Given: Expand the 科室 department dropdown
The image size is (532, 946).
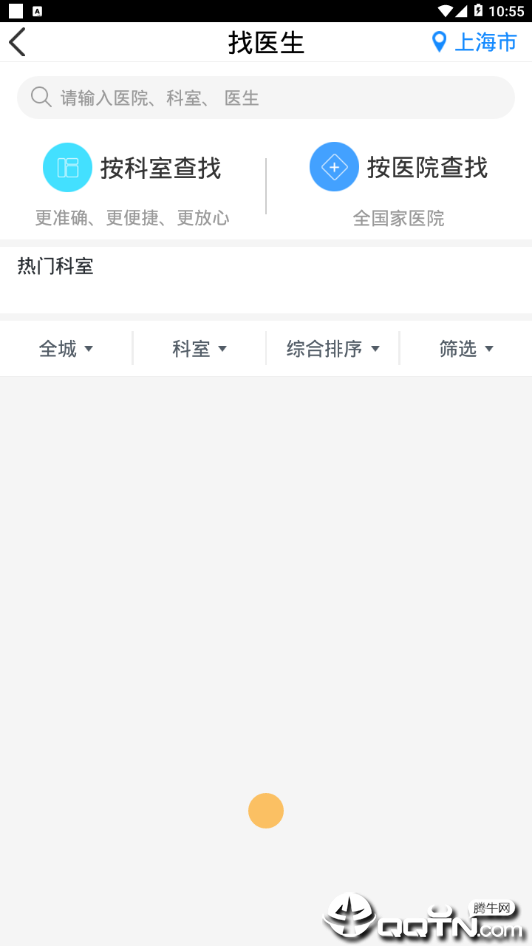Looking at the screenshot, I should (x=200, y=349).
